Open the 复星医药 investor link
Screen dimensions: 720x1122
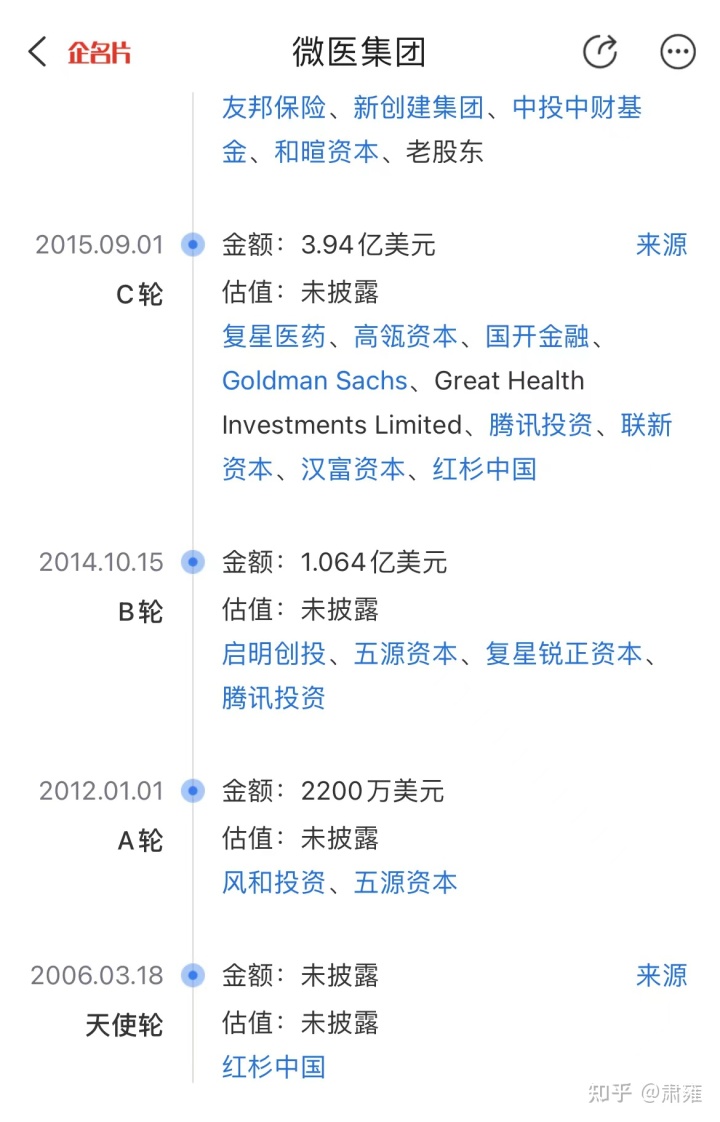274,337
